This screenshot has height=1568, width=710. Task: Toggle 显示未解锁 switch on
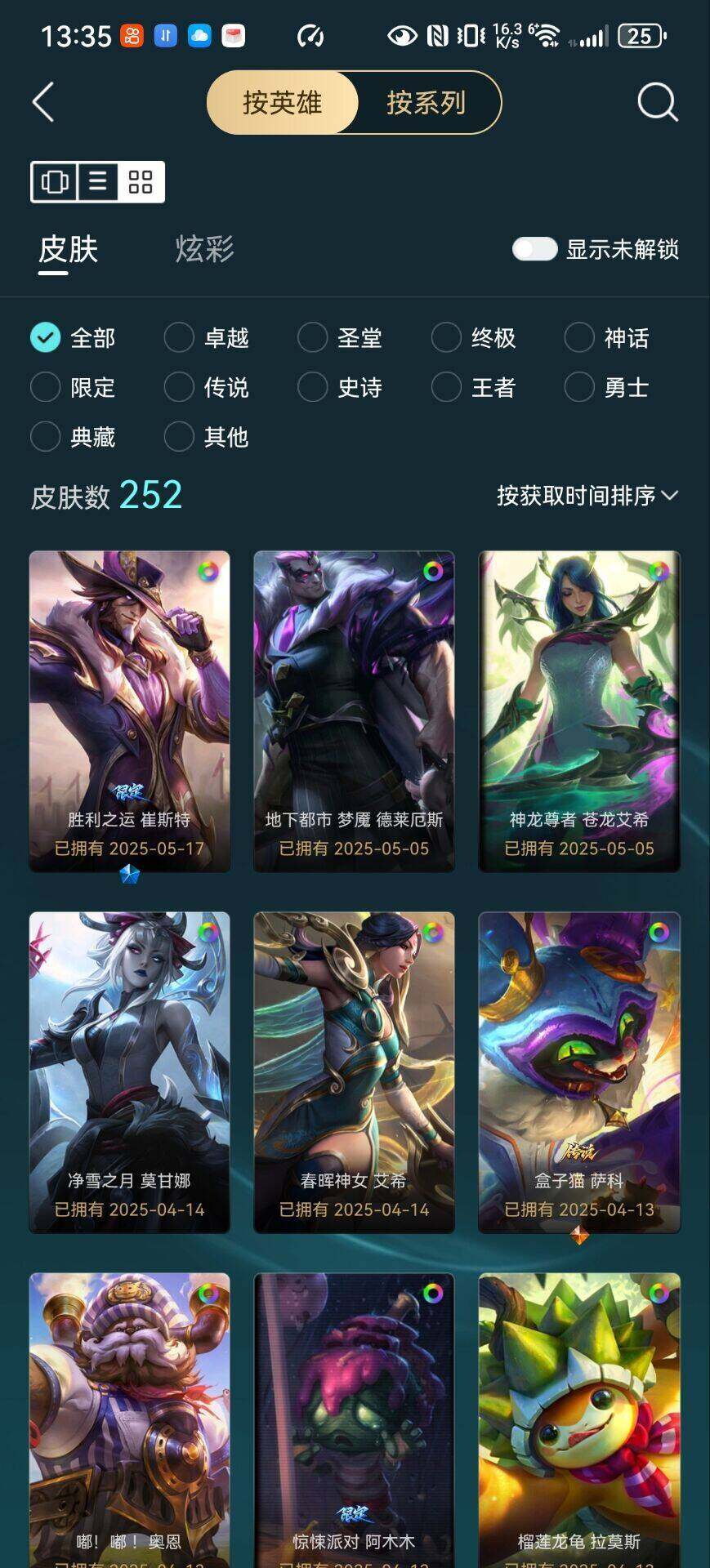coord(534,249)
